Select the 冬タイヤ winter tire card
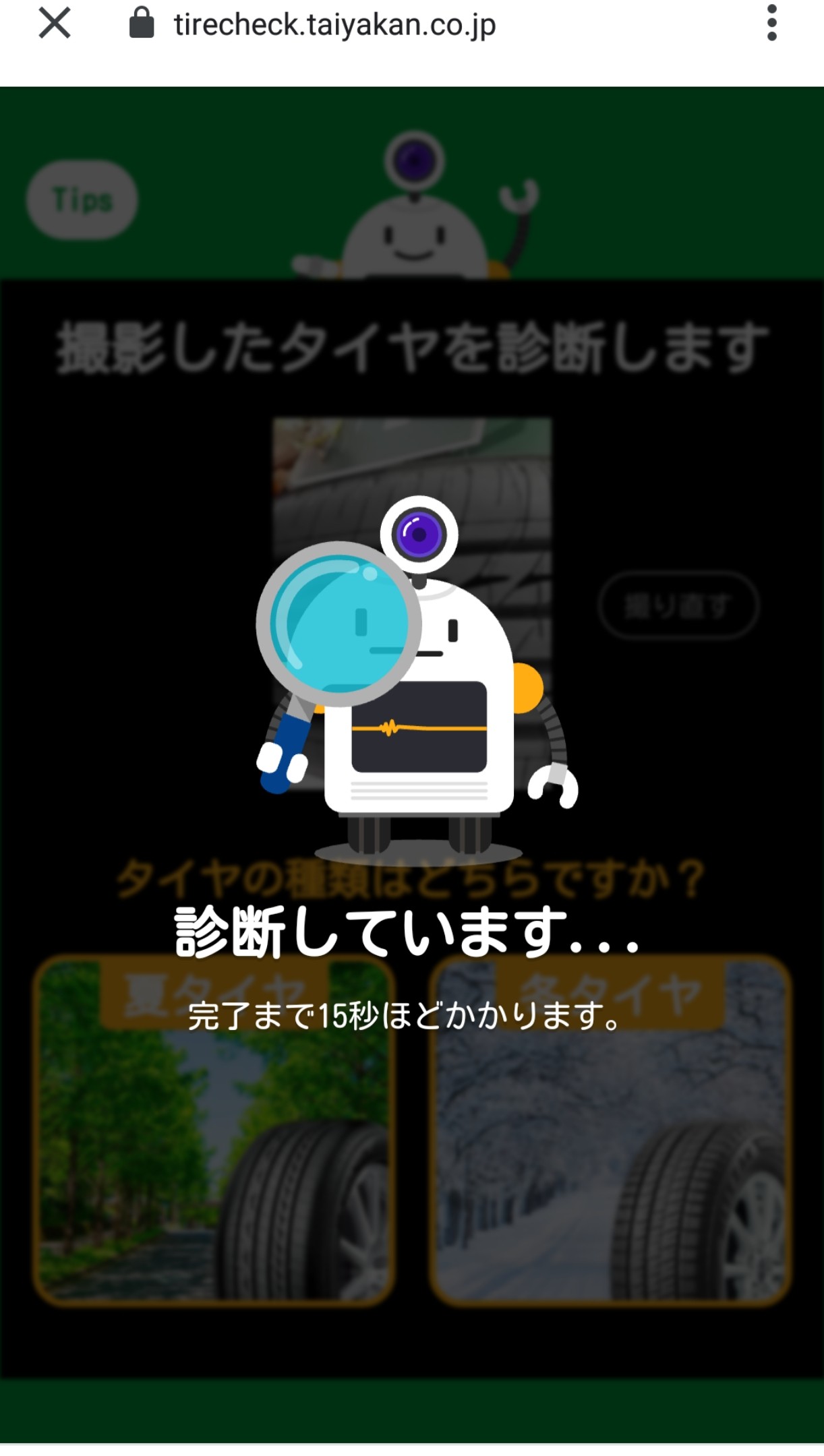The width and height of the screenshot is (824, 1456). point(610,1130)
